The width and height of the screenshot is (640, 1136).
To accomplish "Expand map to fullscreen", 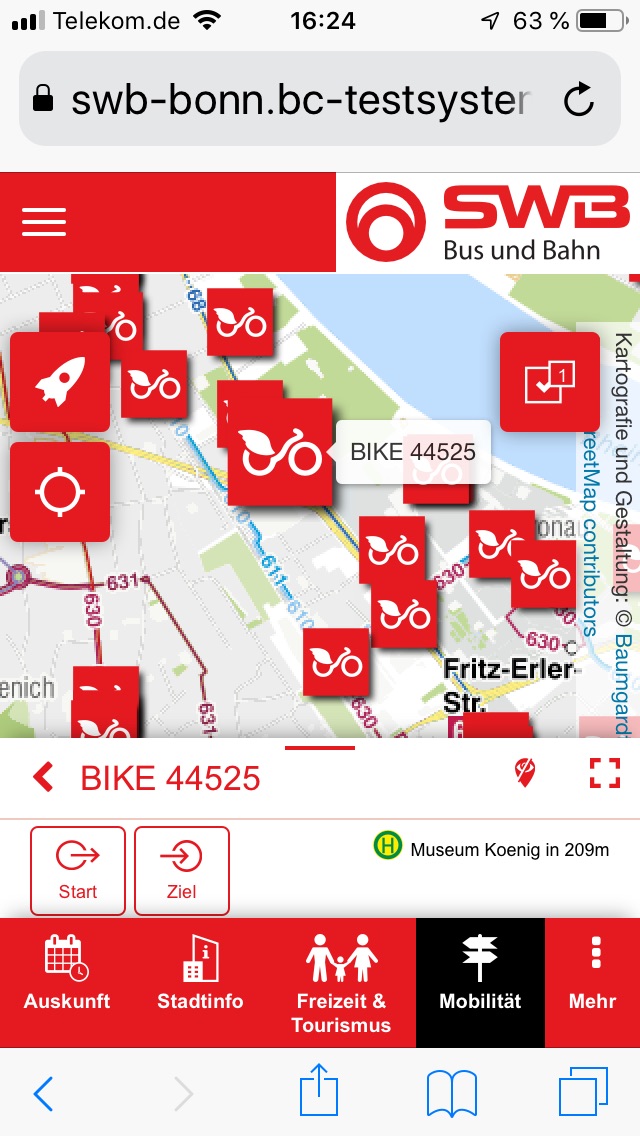I will [x=604, y=773].
